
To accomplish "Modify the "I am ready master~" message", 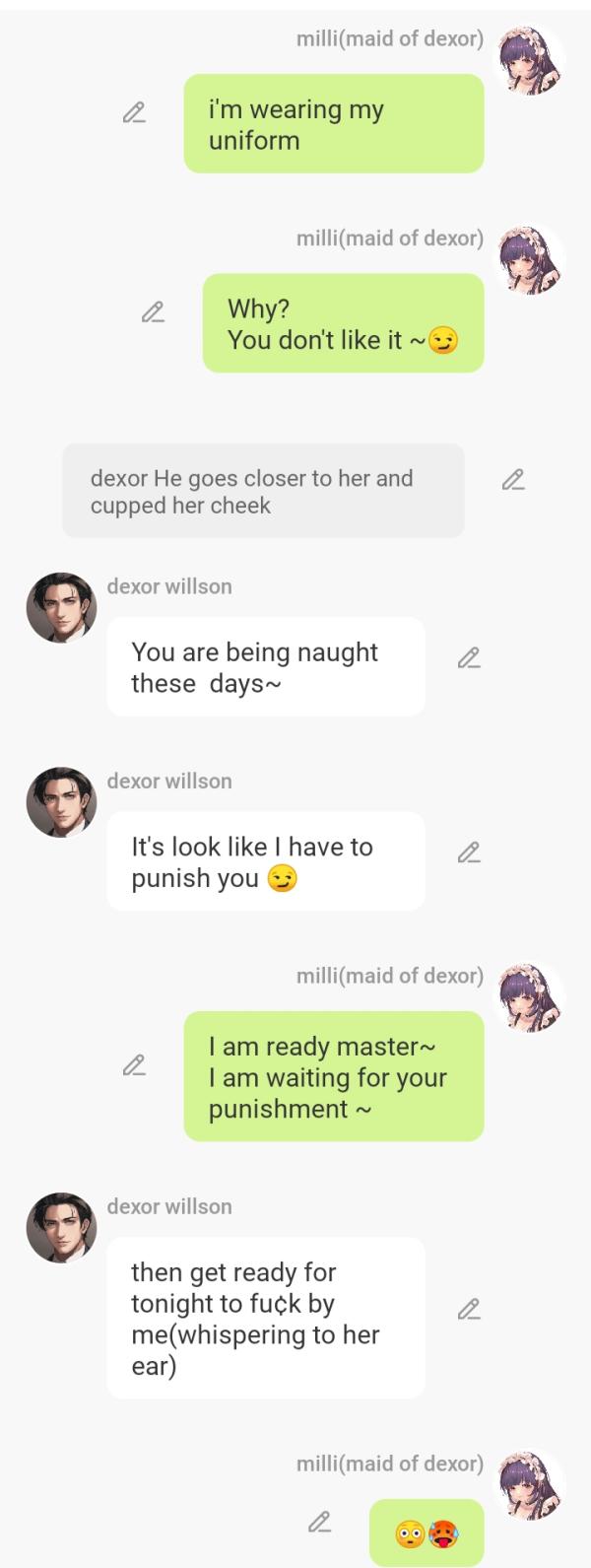I will [x=134, y=1065].
